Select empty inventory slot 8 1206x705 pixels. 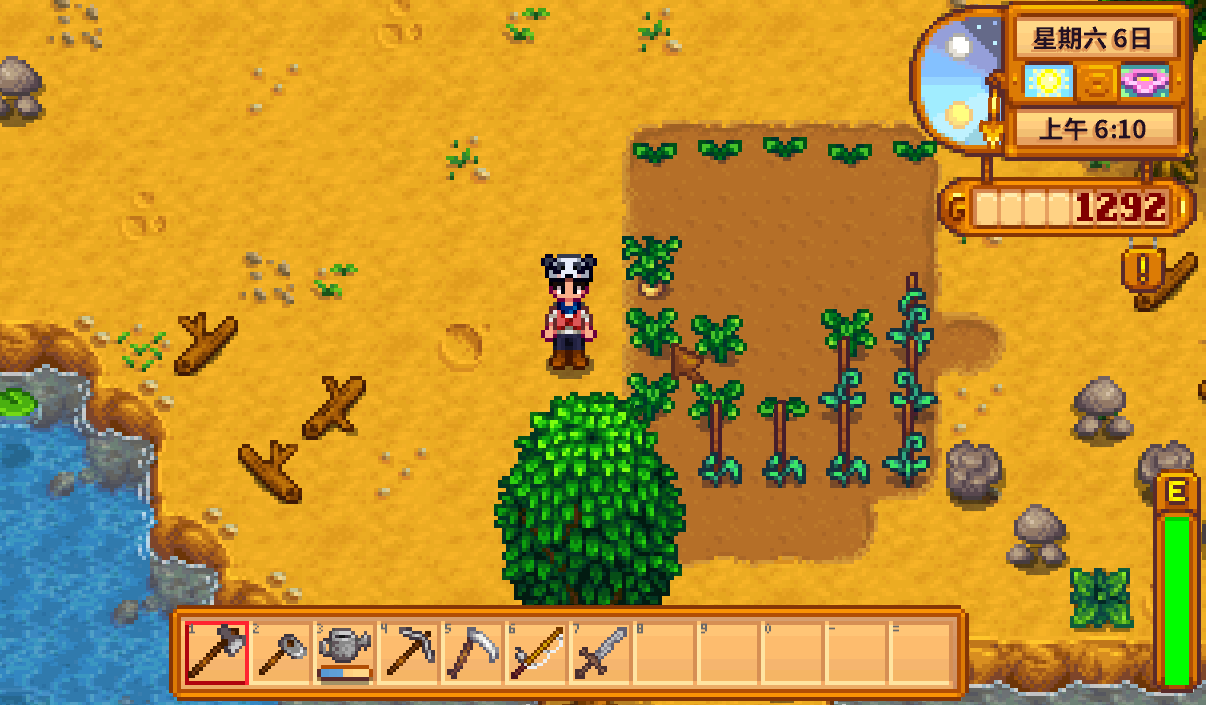pos(664,652)
